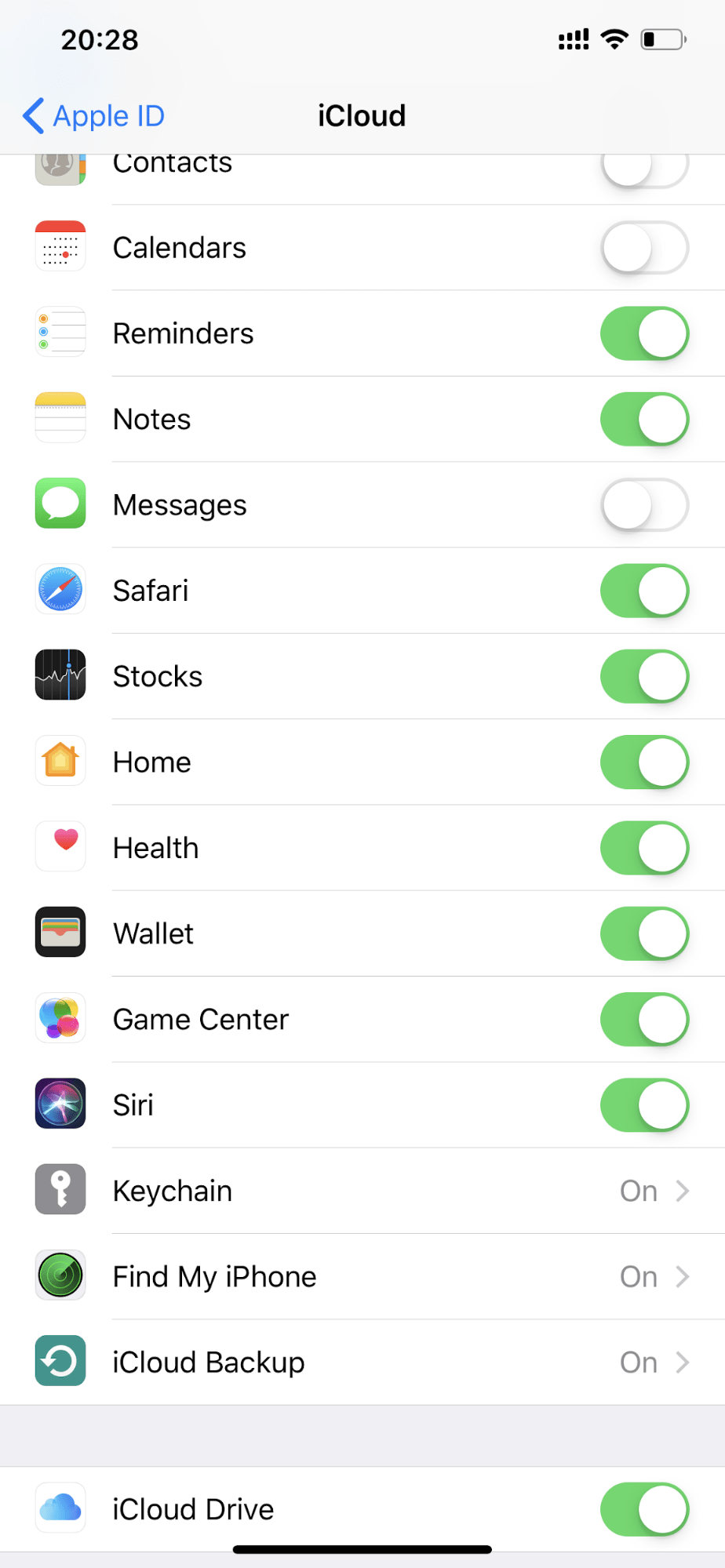Select the Home row label

coord(151,760)
